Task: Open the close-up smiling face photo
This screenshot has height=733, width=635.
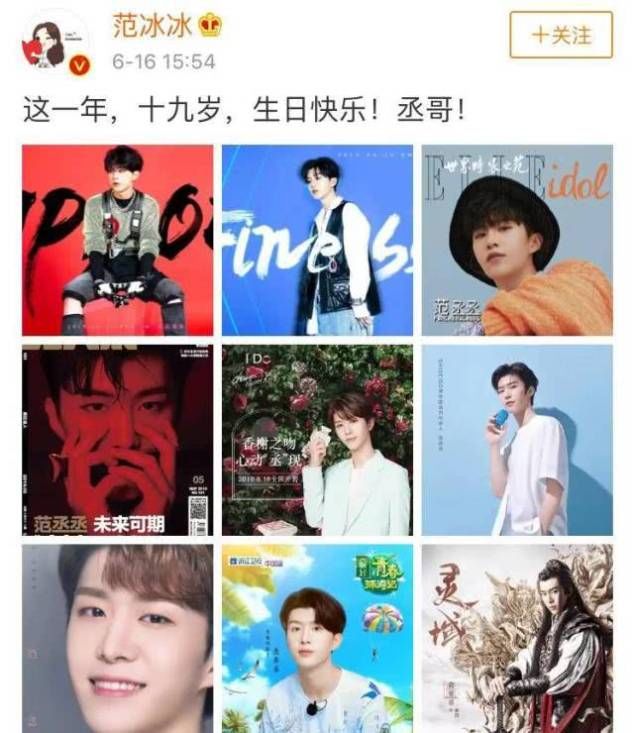Action: (118, 638)
